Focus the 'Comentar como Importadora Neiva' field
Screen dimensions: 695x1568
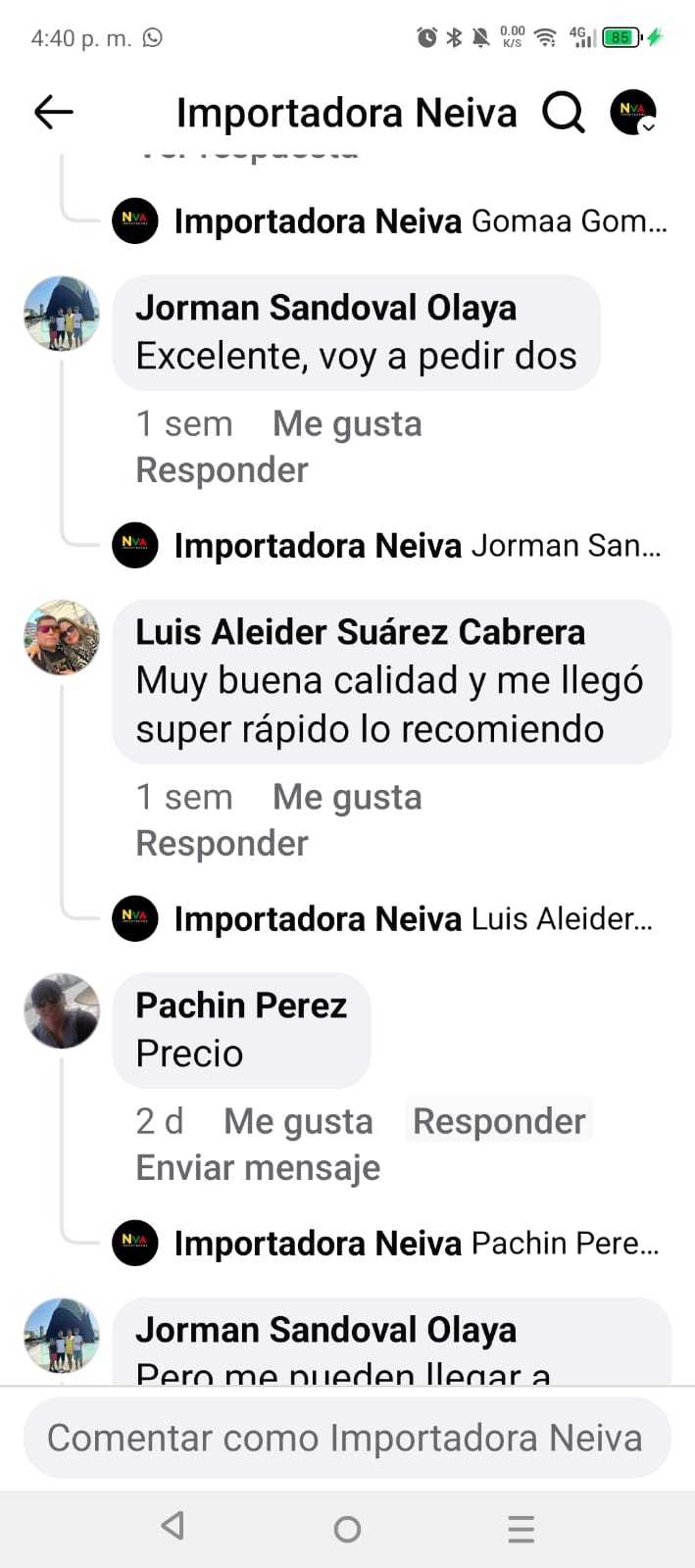tap(347, 1438)
